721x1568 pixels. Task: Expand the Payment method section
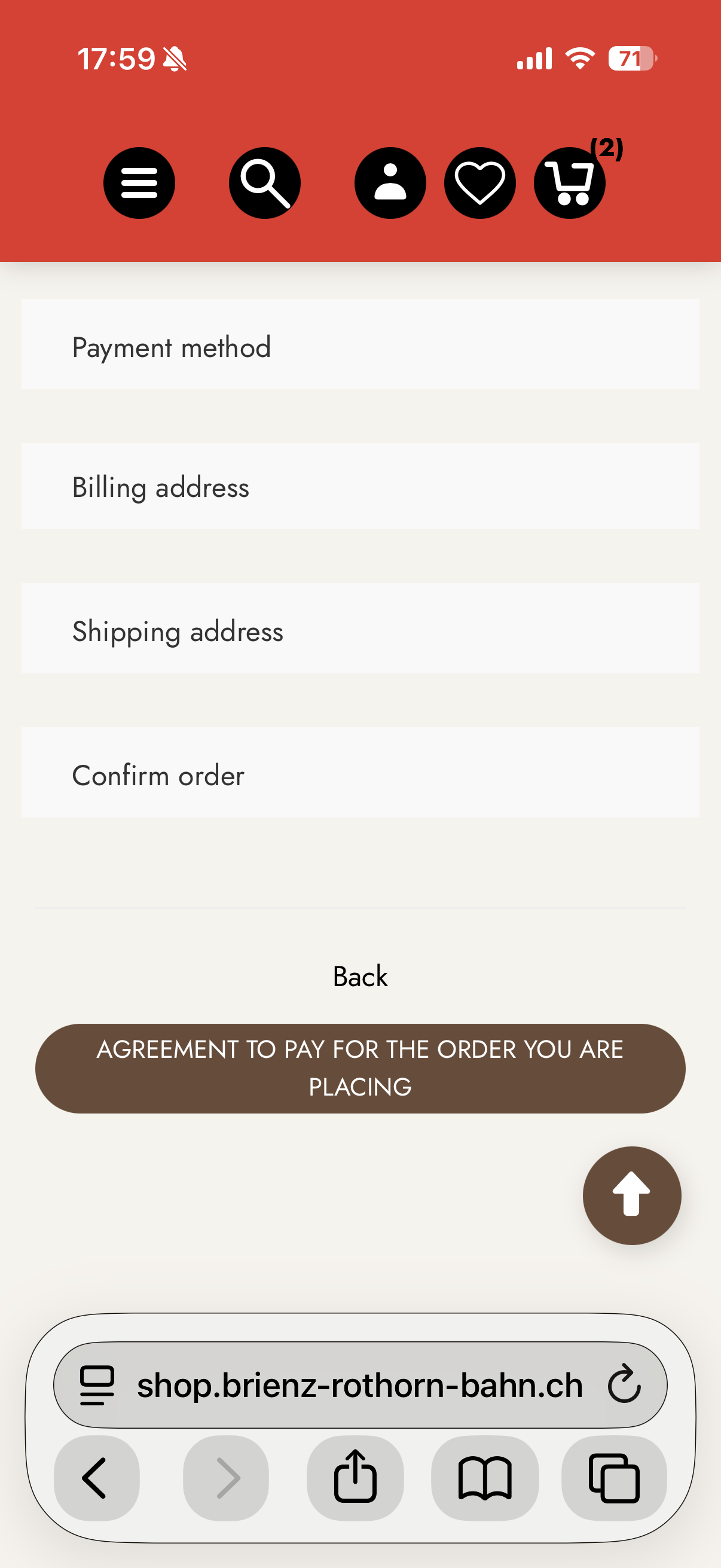coord(360,345)
